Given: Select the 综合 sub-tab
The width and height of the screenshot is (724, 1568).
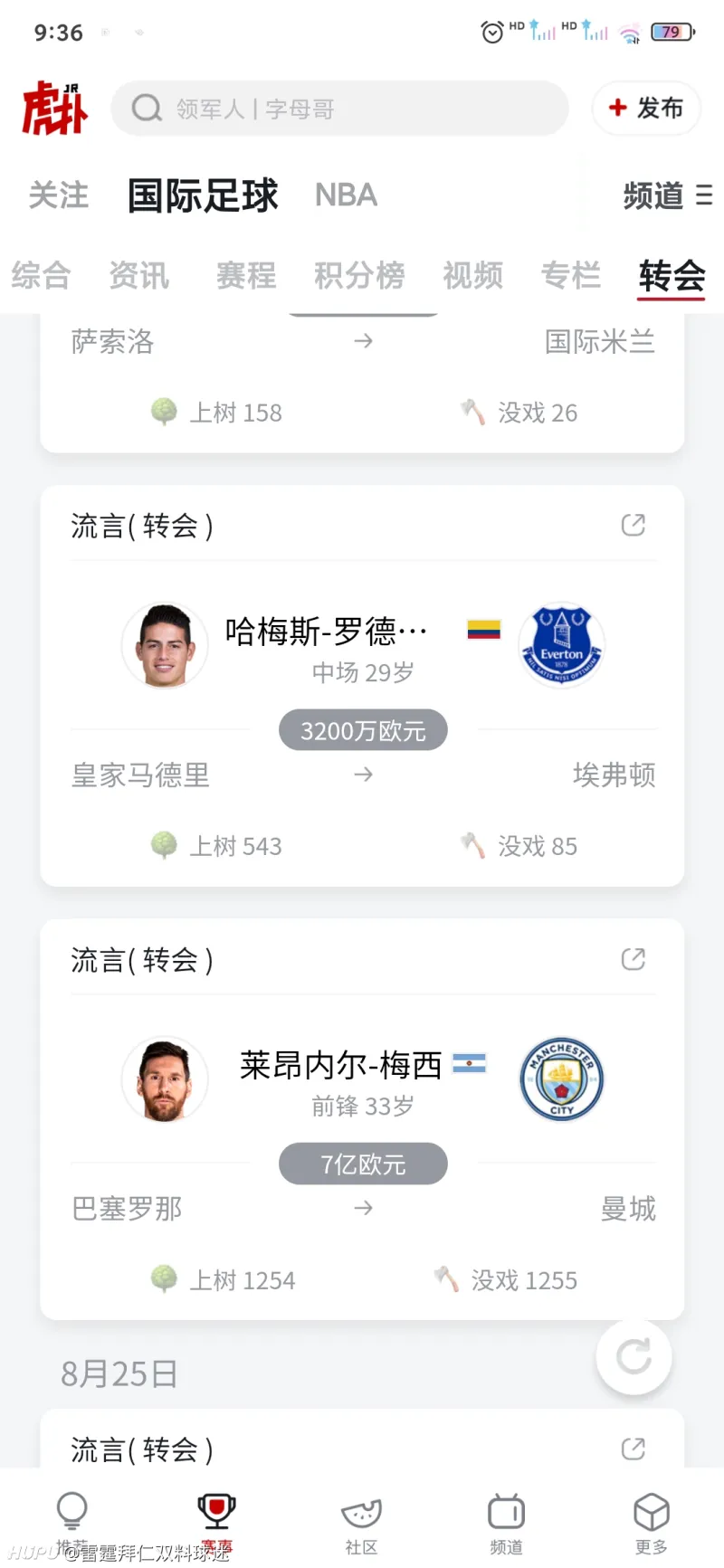Looking at the screenshot, I should pyautogui.click(x=41, y=275).
